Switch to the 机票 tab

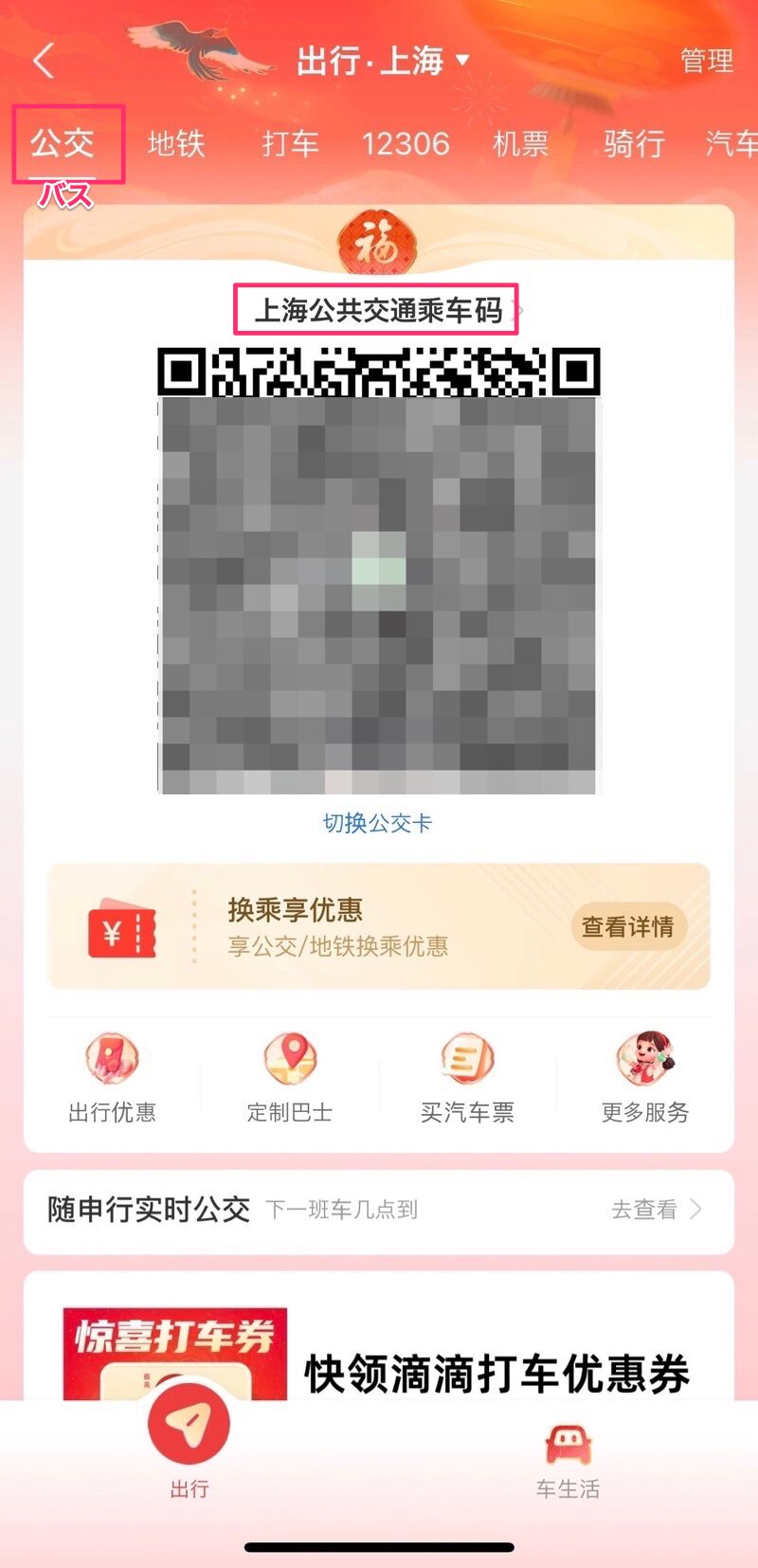(520, 144)
